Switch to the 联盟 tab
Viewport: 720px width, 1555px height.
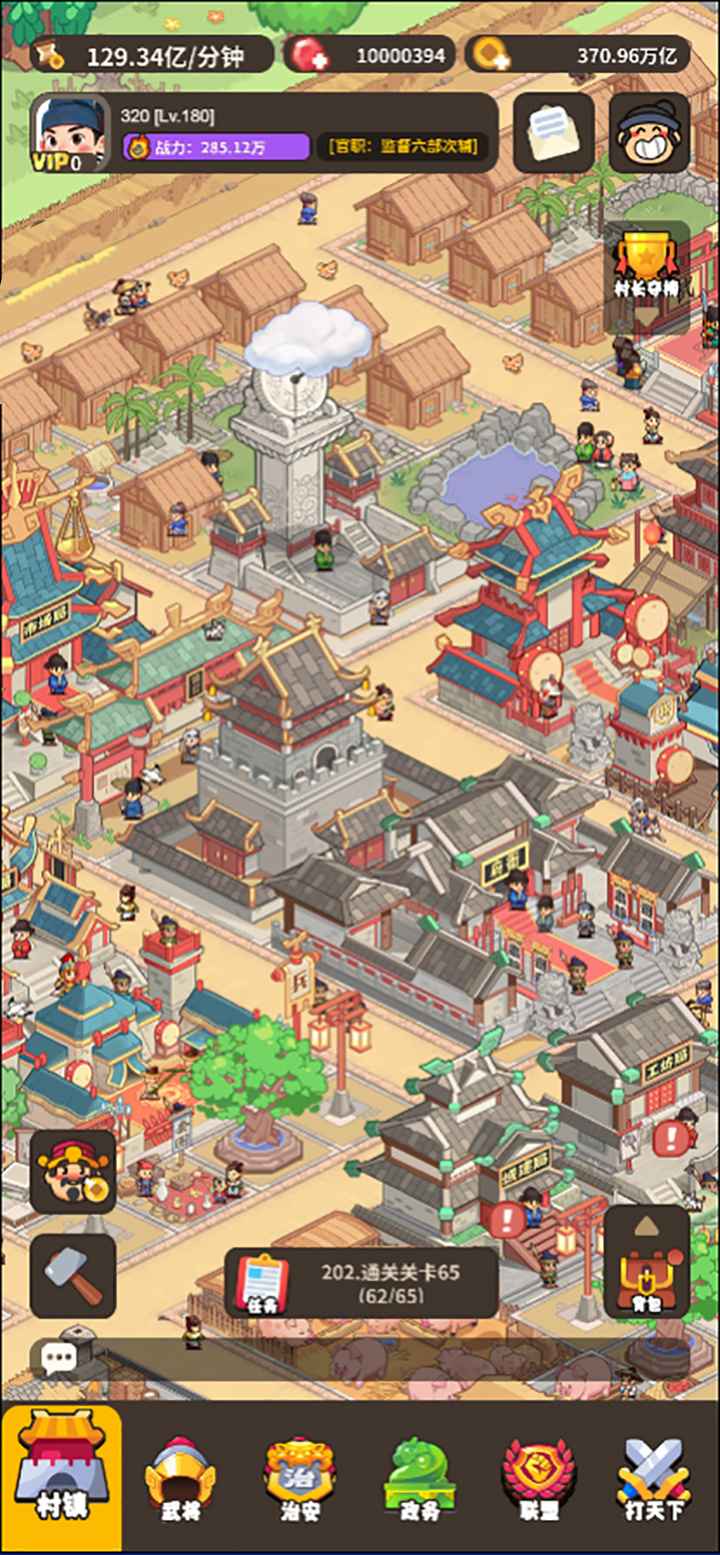(538, 1477)
